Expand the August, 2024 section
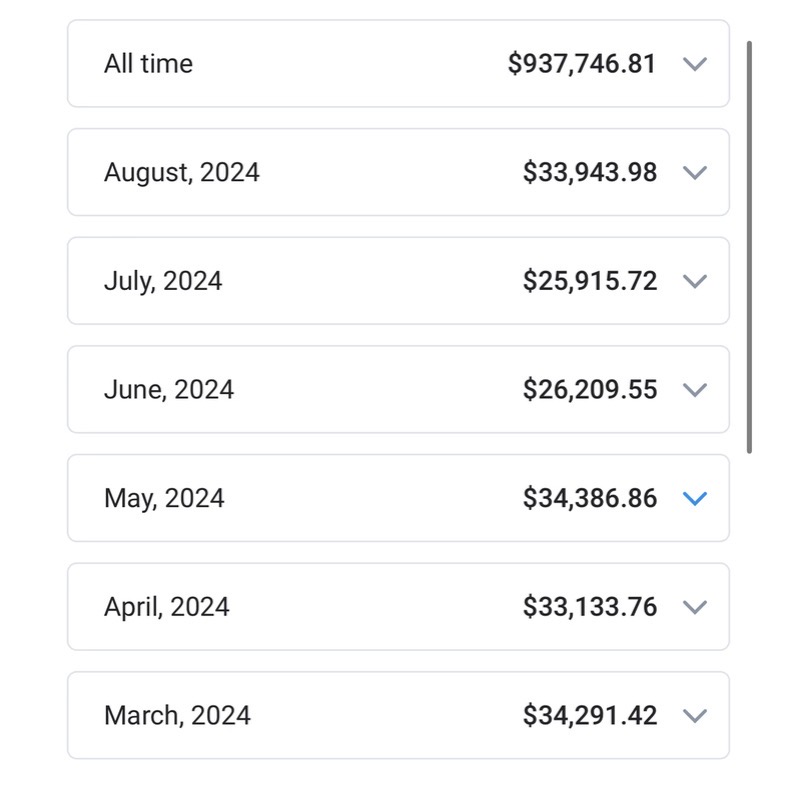 click(x=694, y=172)
